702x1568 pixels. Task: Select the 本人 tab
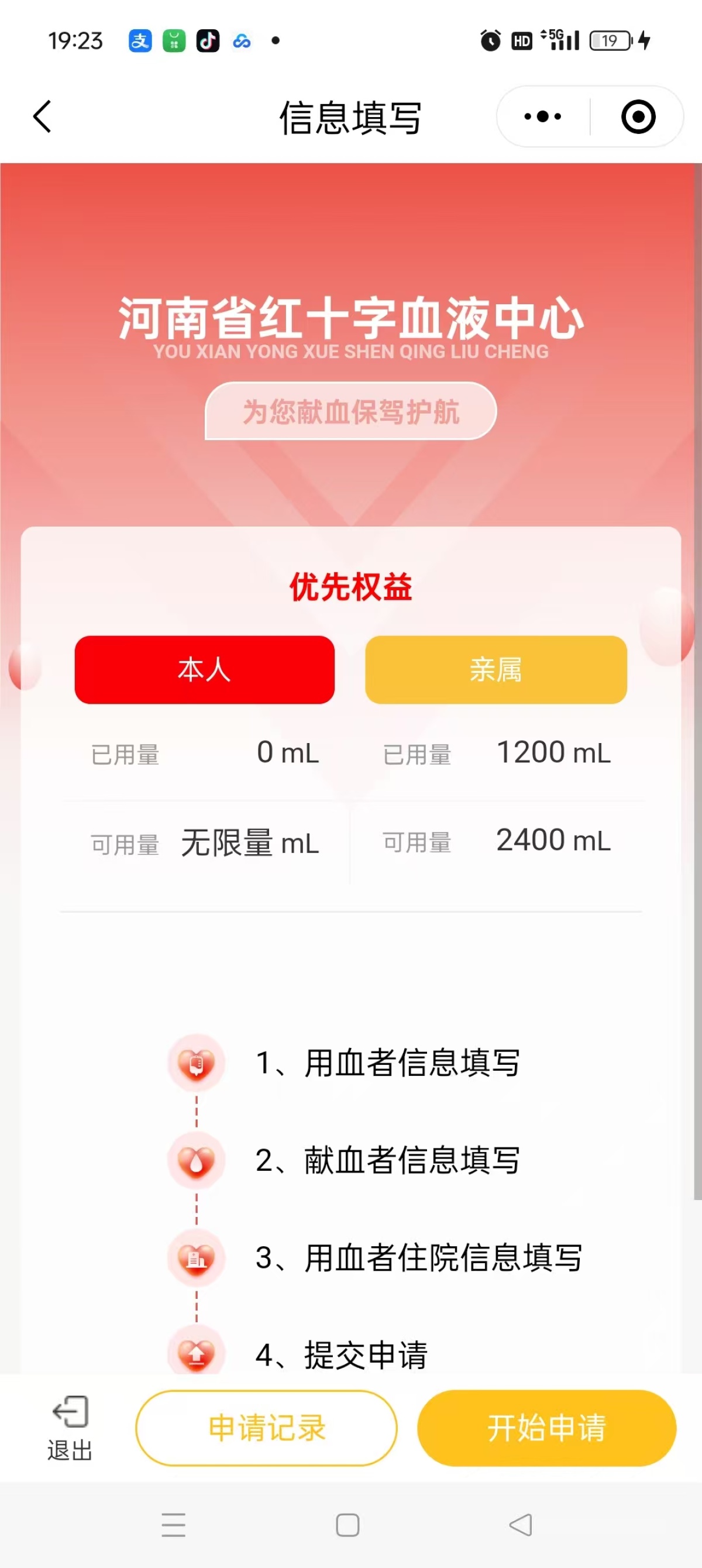(x=205, y=669)
